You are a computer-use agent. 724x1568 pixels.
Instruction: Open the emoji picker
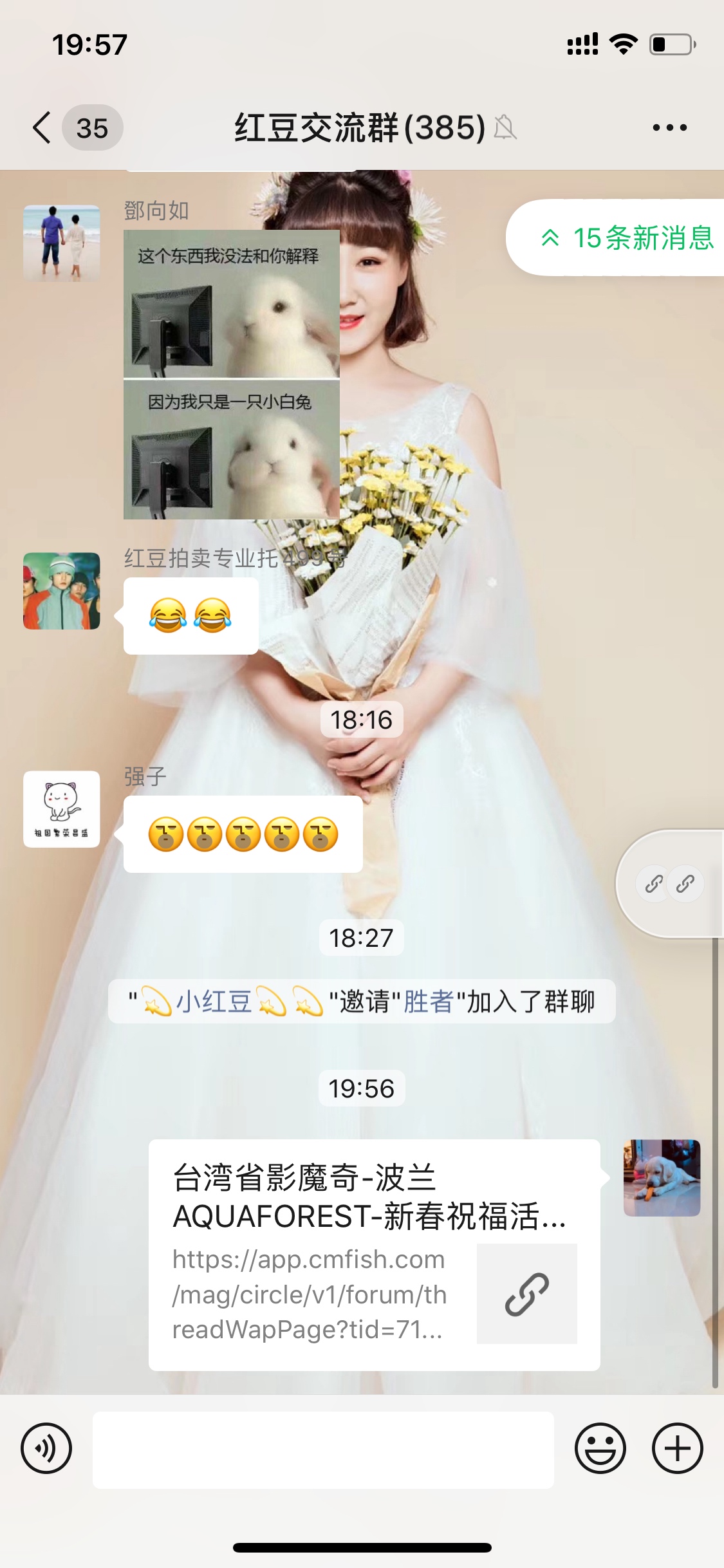click(600, 1449)
